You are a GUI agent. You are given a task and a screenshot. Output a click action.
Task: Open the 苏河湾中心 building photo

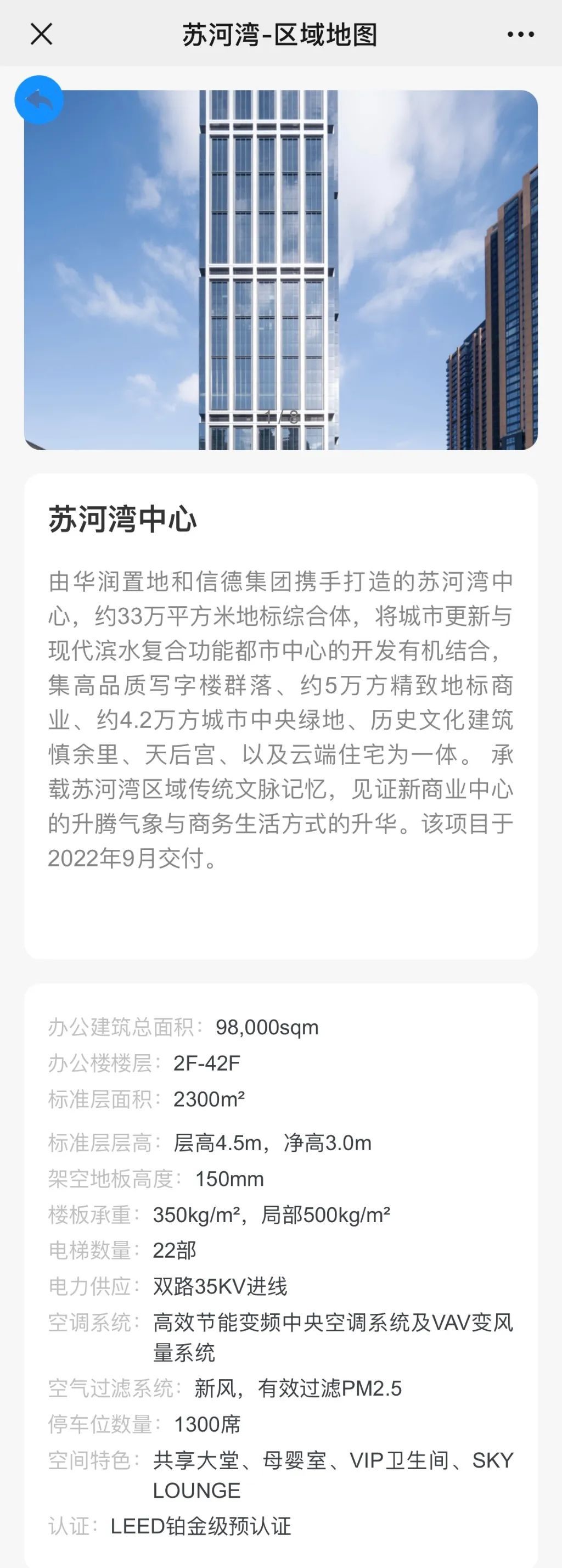281,271
